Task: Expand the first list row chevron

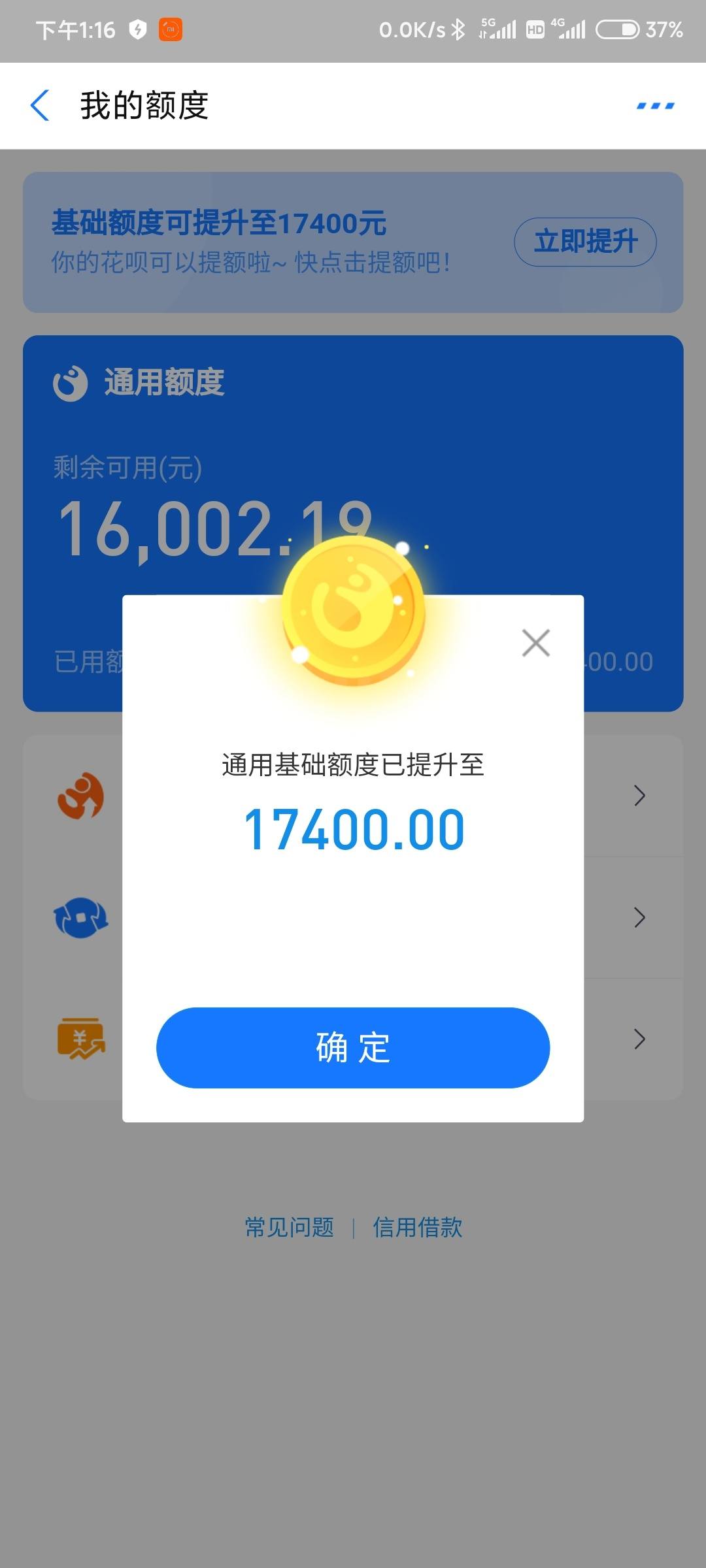Action: point(639,795)
